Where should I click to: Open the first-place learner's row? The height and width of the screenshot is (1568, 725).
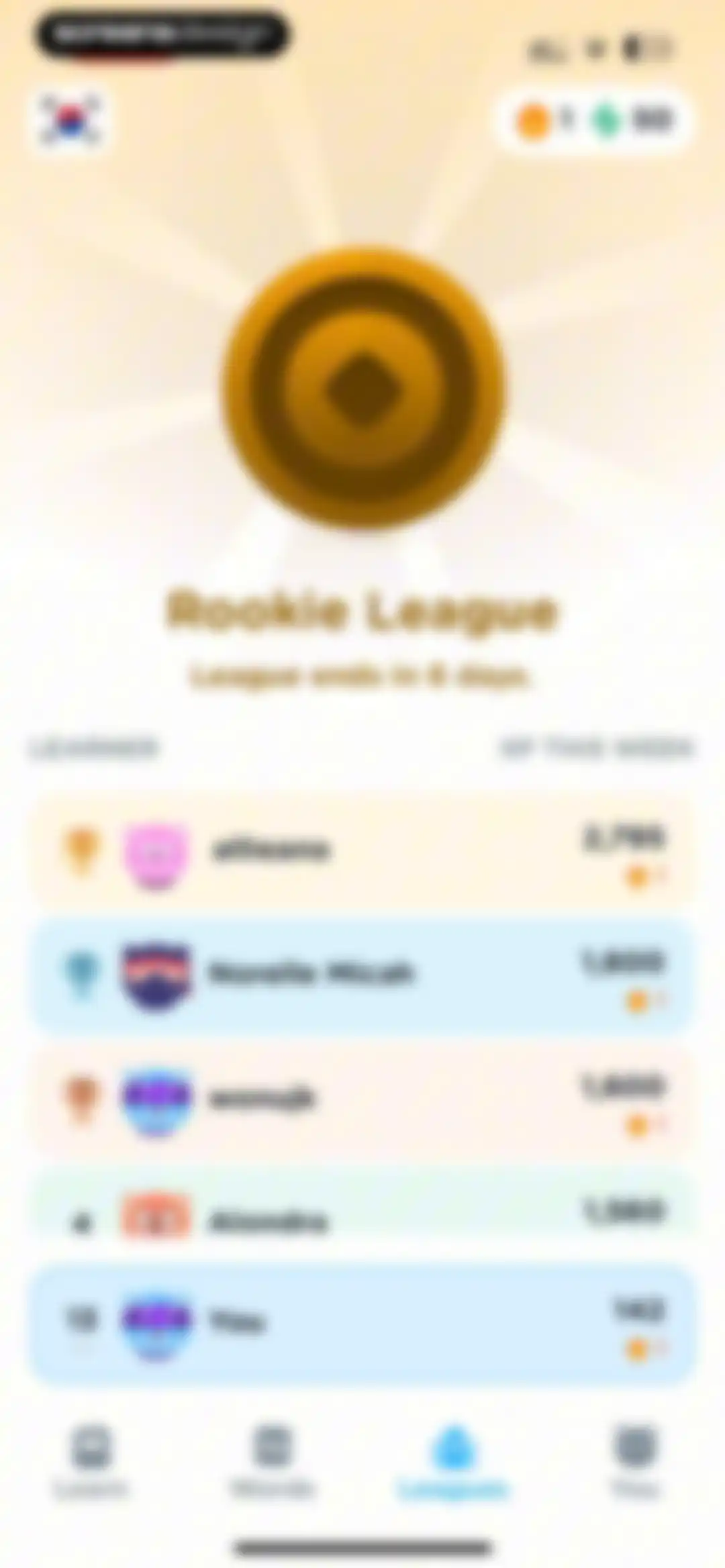(362, 853)
